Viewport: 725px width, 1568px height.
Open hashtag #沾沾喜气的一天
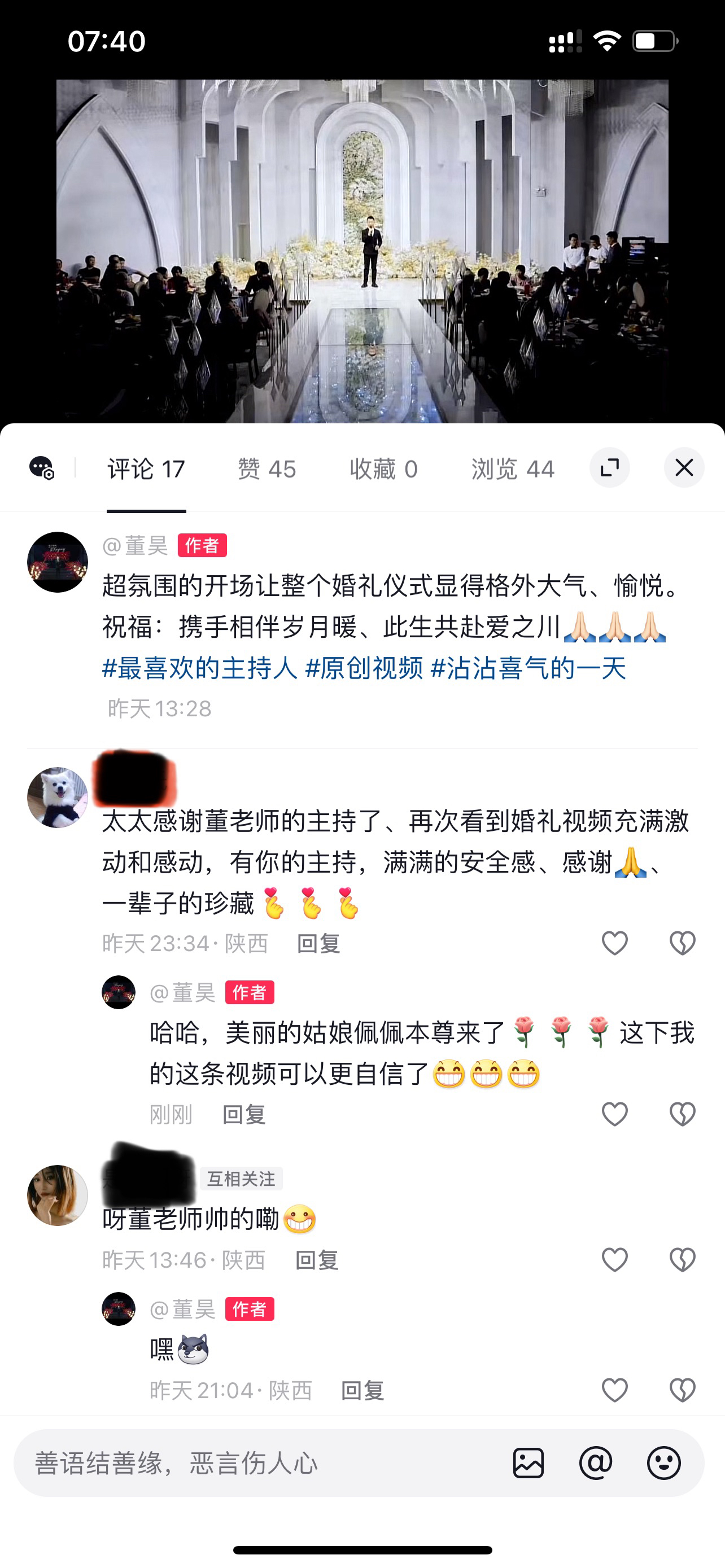529,668
